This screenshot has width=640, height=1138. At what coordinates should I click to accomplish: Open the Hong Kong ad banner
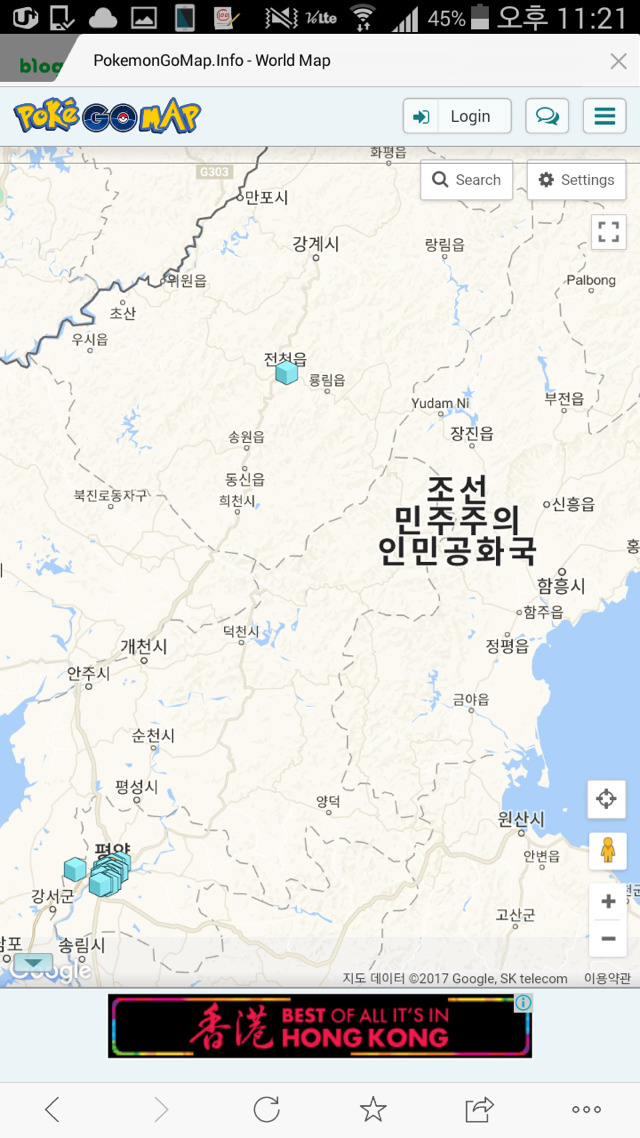[x=320, y=1026]
